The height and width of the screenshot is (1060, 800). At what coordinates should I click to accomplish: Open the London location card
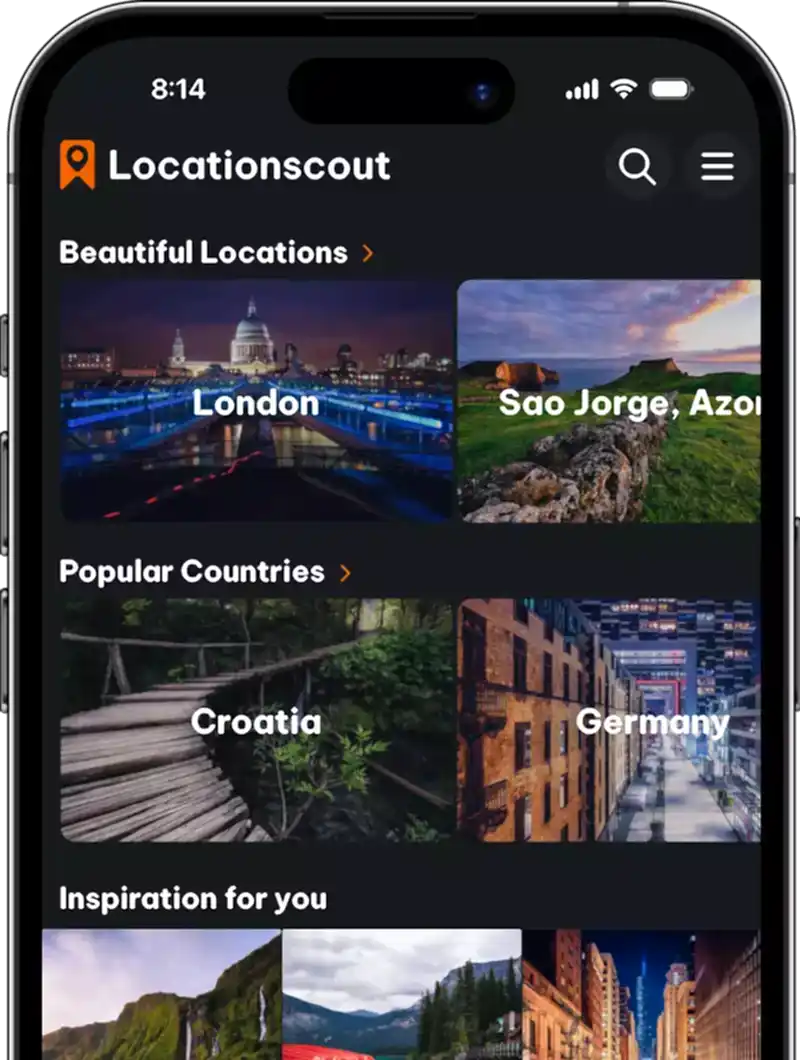click(x=256, y=401)
